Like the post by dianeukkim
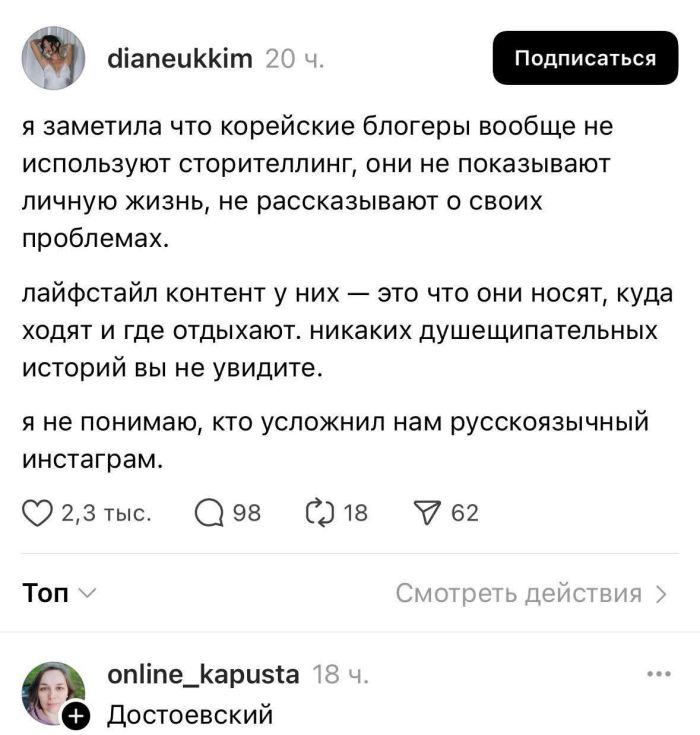Viewport: 700px width, 735px height. click(x=36, y=513)
